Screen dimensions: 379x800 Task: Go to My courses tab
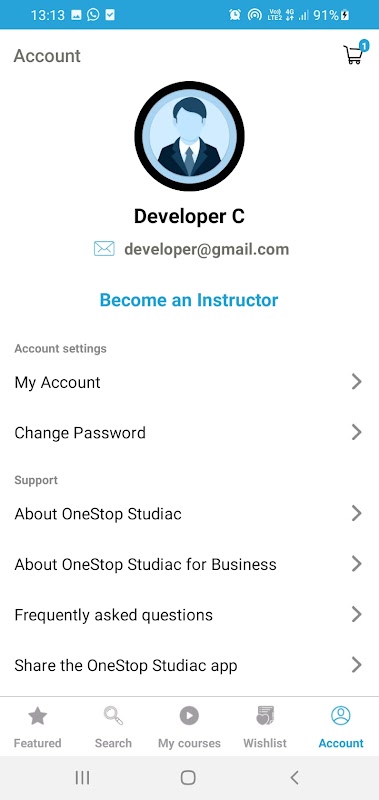(189, 727)
